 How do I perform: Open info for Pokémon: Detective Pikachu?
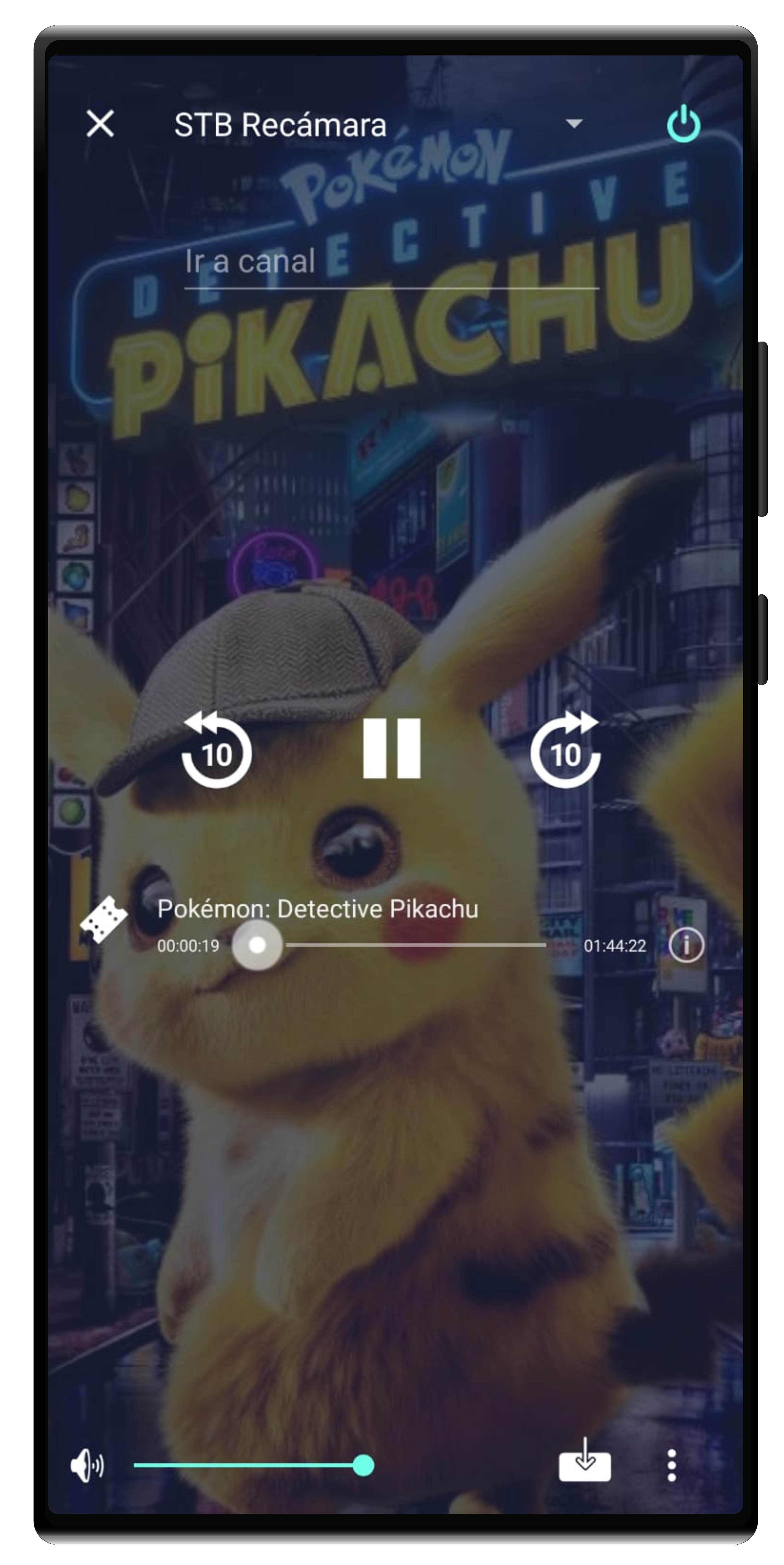(x=686, y=945)
